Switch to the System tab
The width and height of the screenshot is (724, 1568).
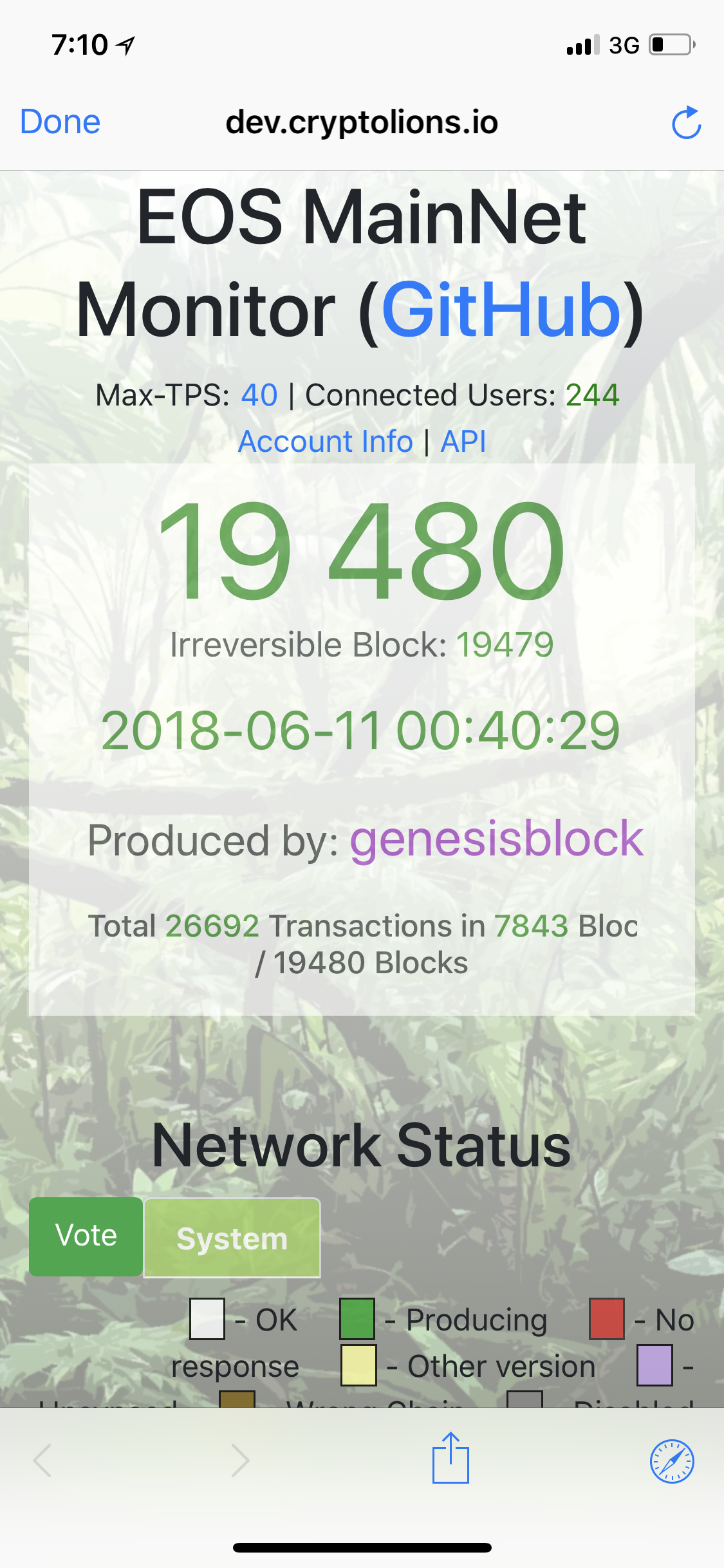coord(232,1238)
